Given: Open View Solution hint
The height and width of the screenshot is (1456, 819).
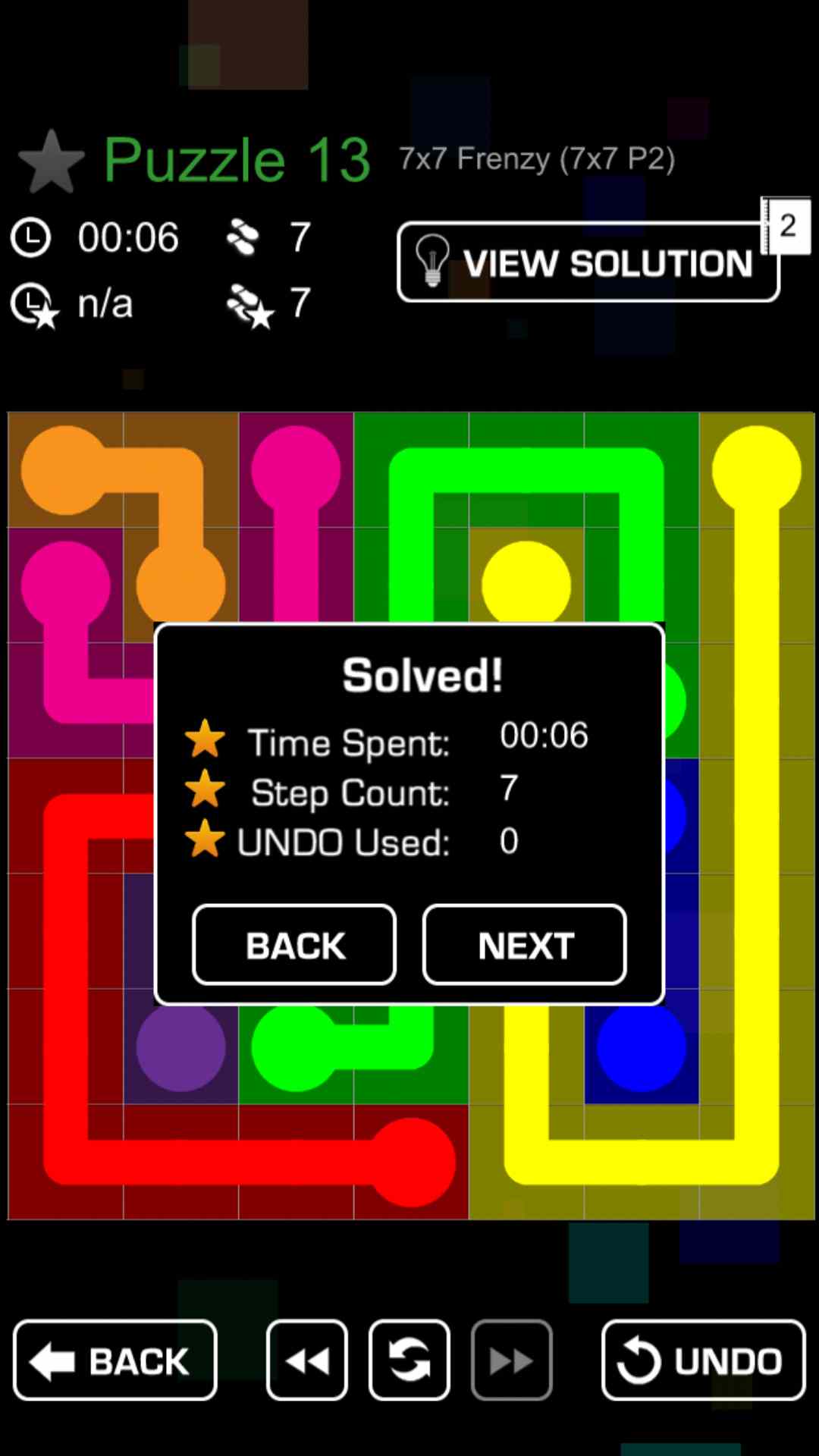Looking at the screenshot, I should (588, 262).
